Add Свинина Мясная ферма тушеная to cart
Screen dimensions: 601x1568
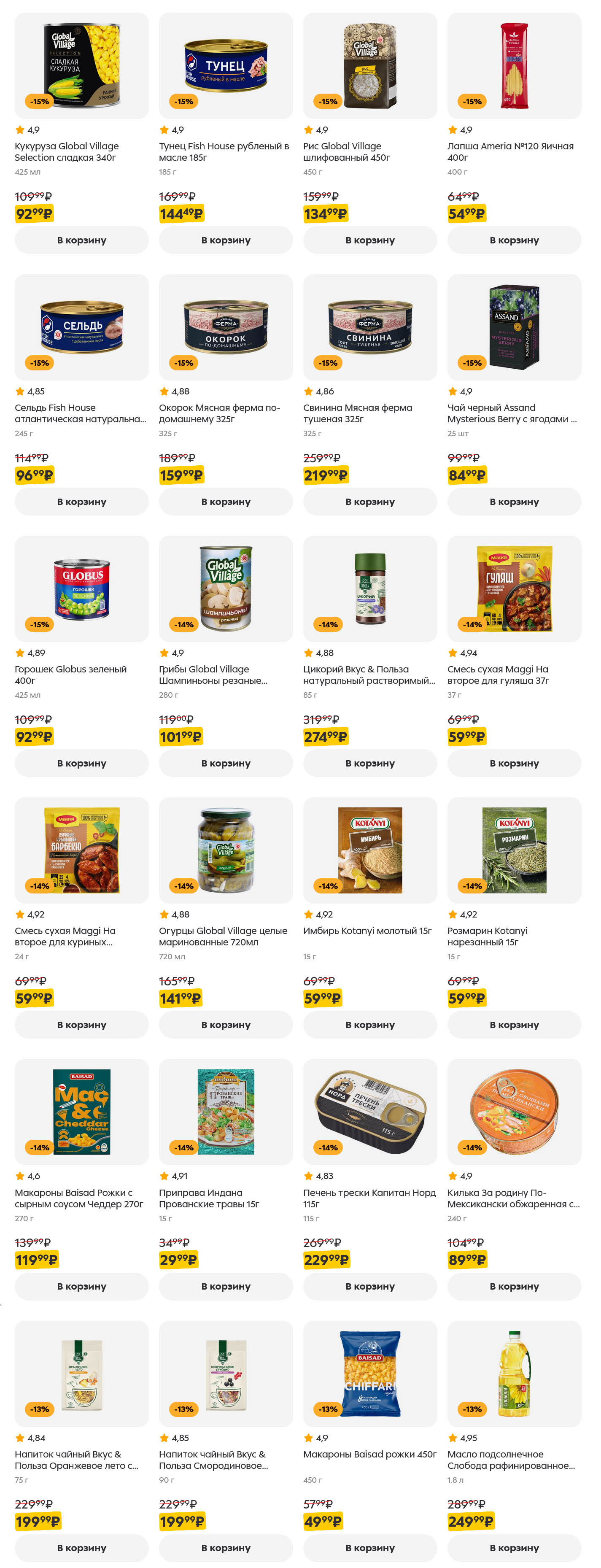[370, 502]
